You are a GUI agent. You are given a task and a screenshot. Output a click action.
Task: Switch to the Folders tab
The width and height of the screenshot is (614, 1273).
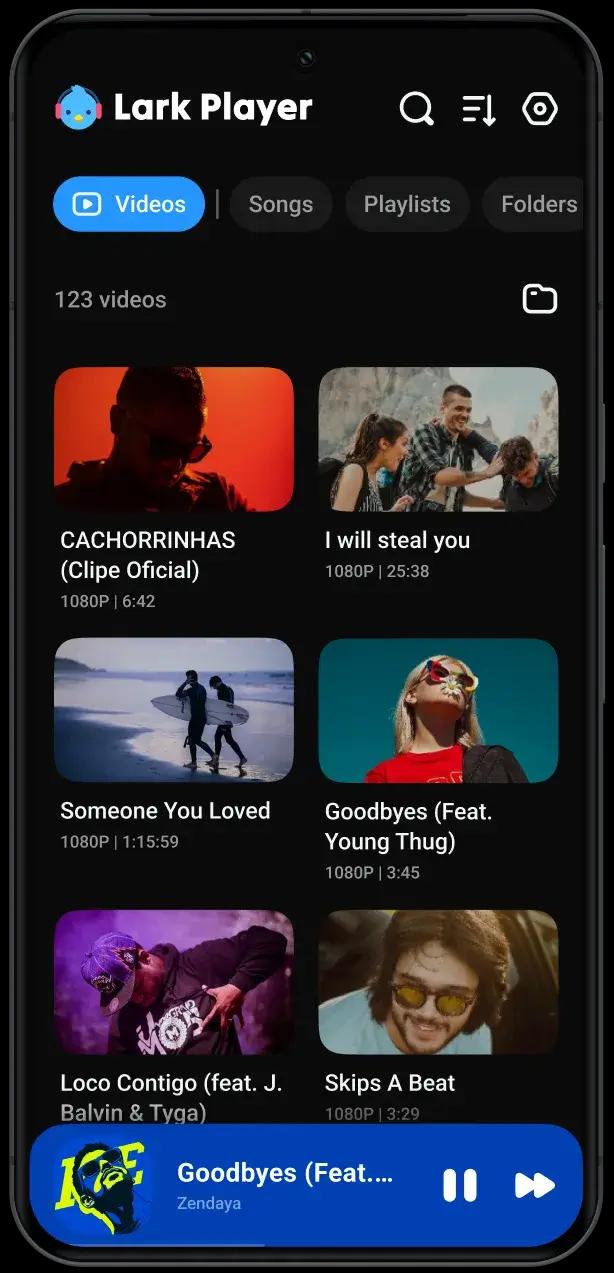coord(537,204)
